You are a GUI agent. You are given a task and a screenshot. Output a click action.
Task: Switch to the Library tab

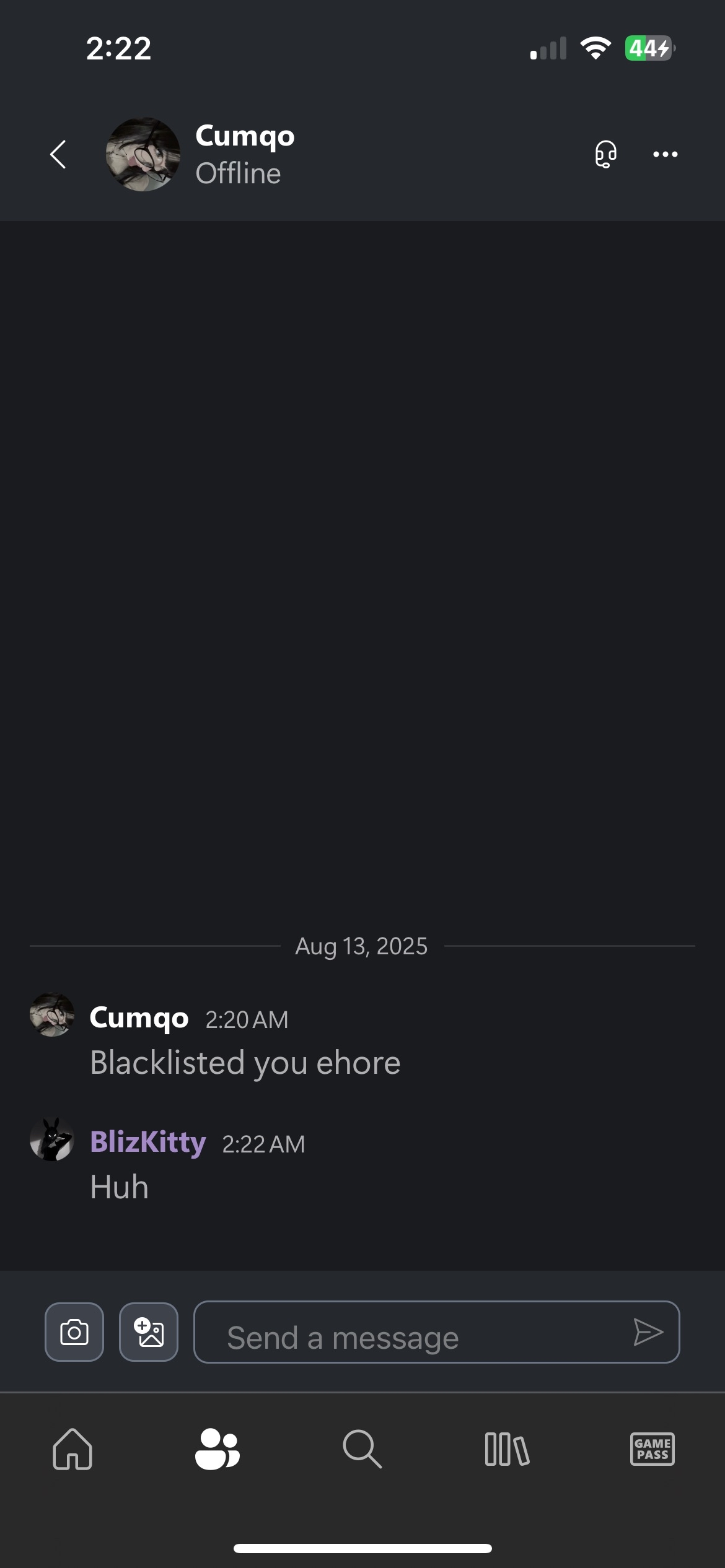(507, 1449)
